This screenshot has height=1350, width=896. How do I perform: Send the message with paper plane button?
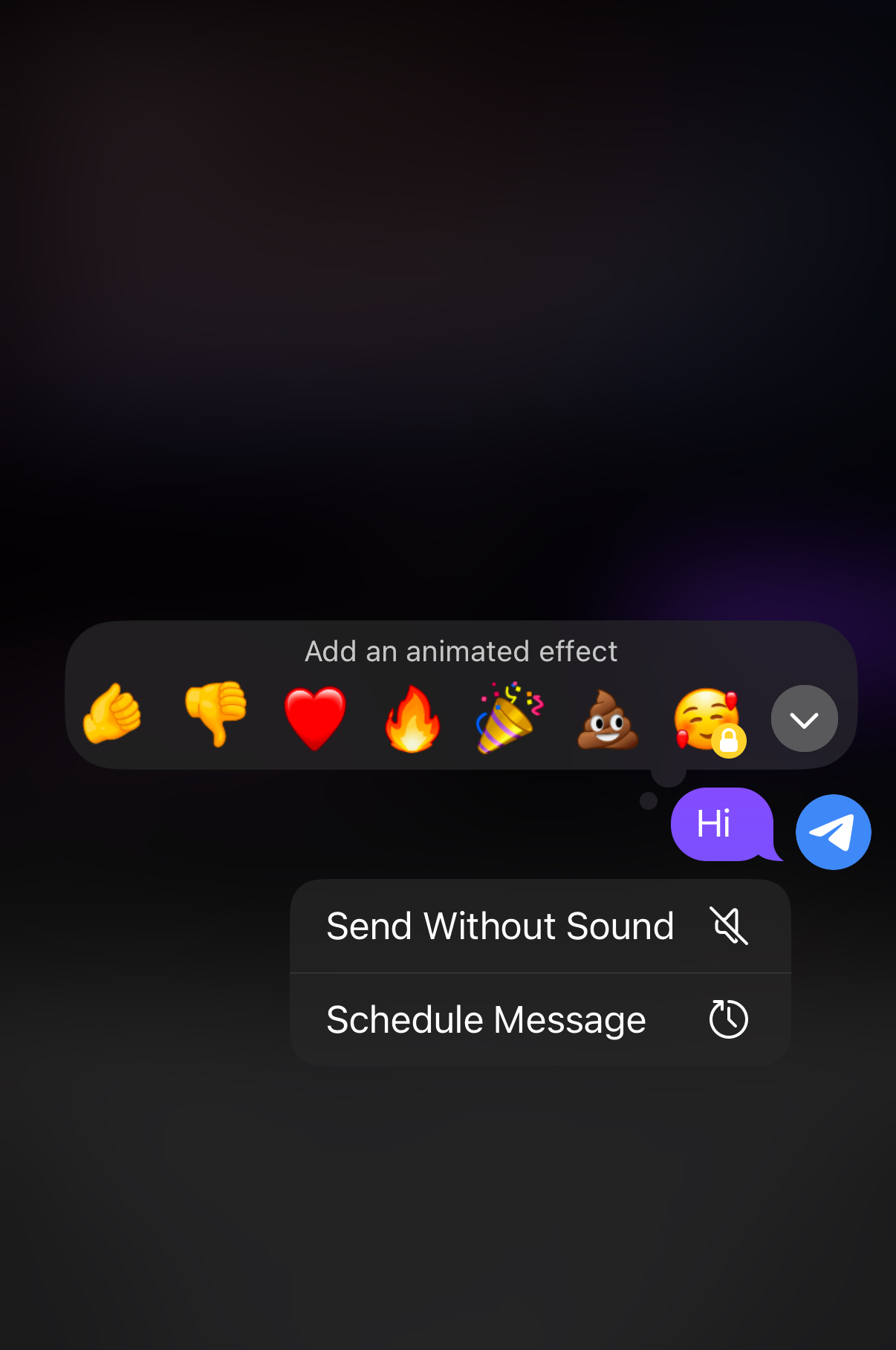click(x=833, y=832)
